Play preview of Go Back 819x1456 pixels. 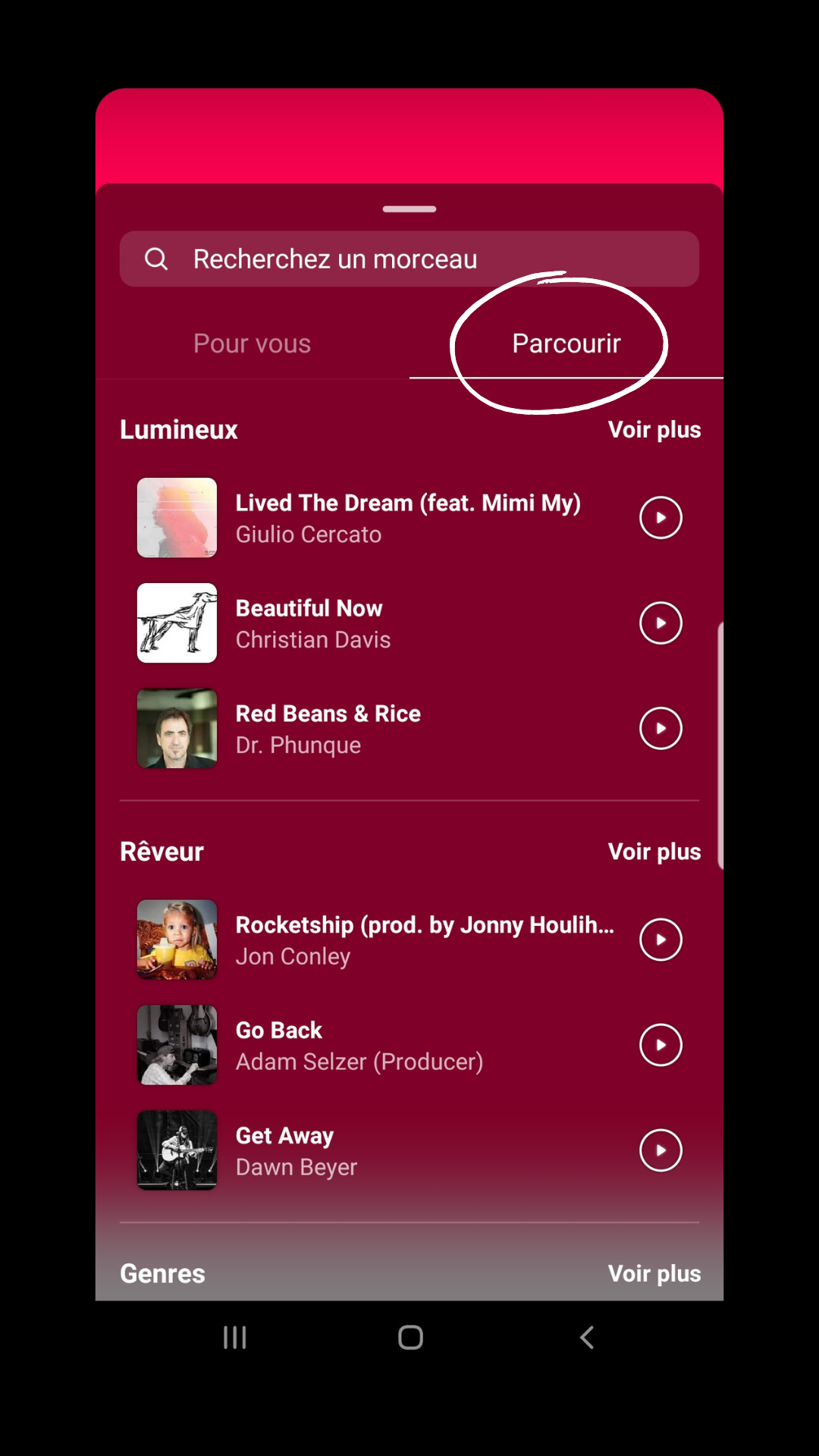point(661,1045)
